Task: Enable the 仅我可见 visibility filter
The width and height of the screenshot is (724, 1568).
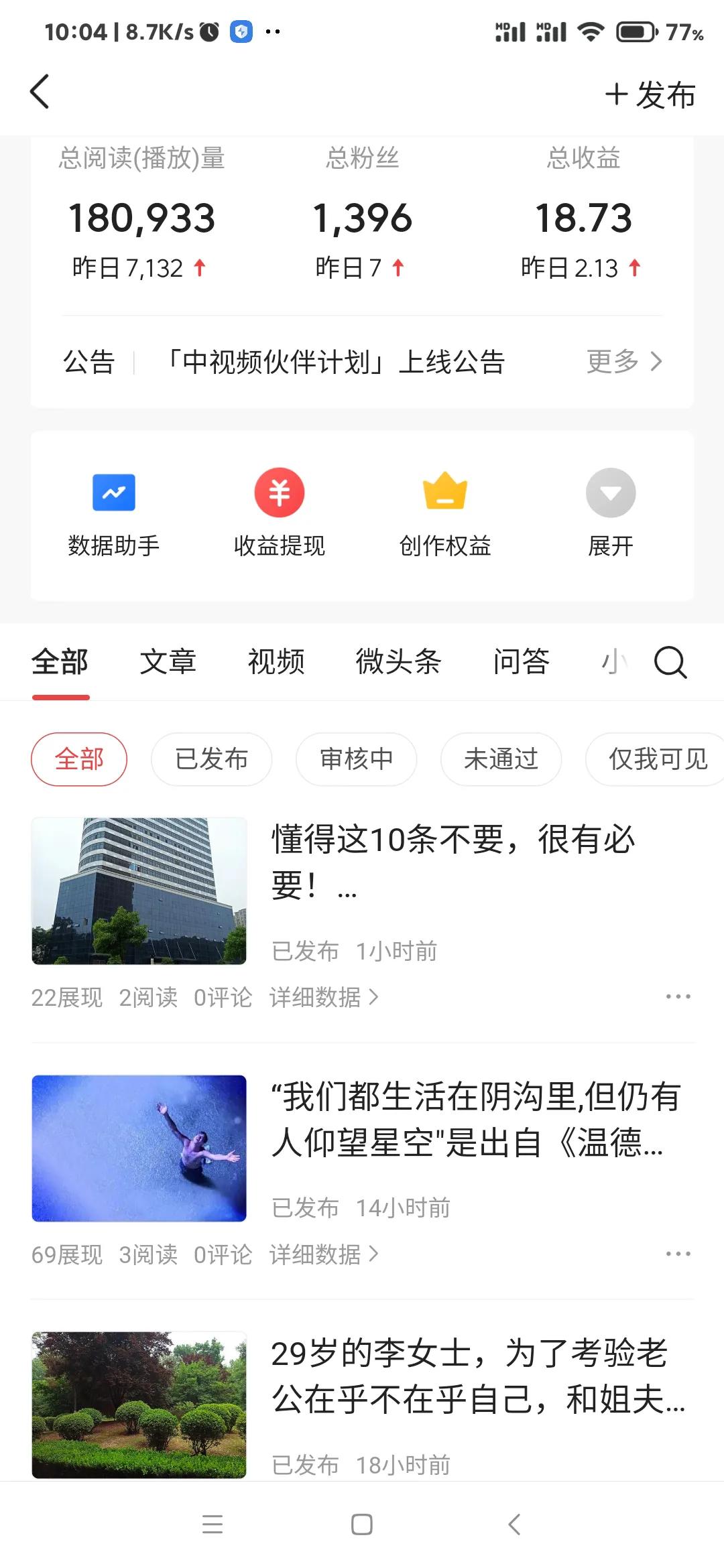Action: click(x=654, y=759)
